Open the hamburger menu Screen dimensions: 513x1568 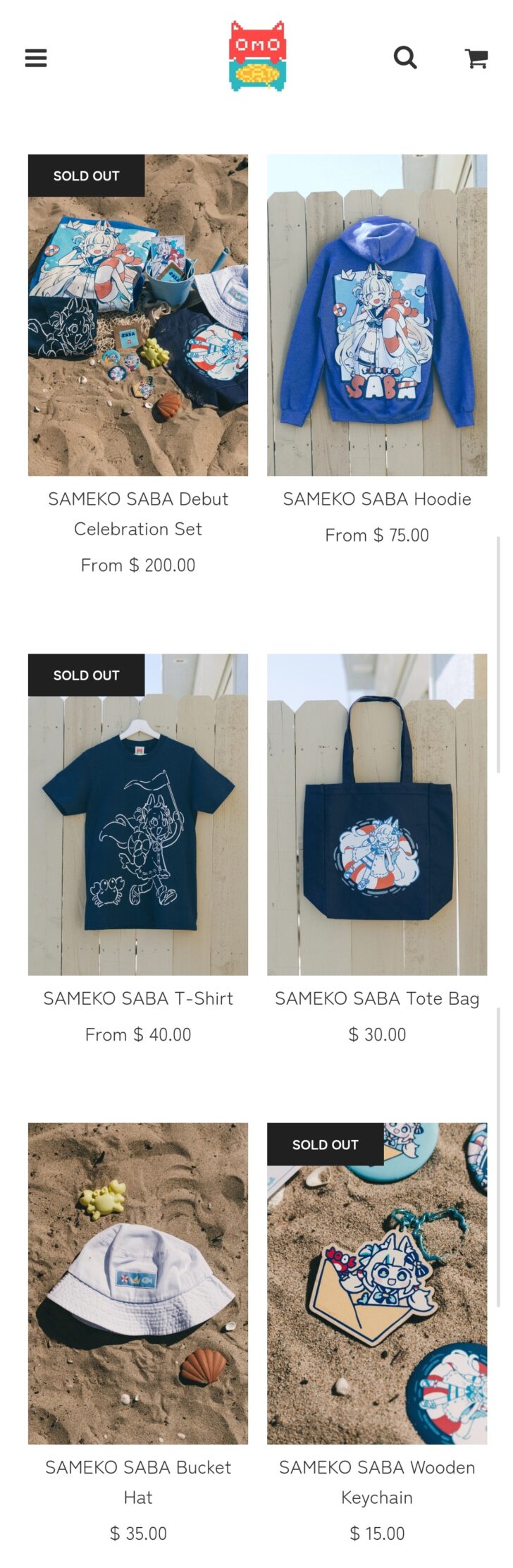click(x=36, y=58)
